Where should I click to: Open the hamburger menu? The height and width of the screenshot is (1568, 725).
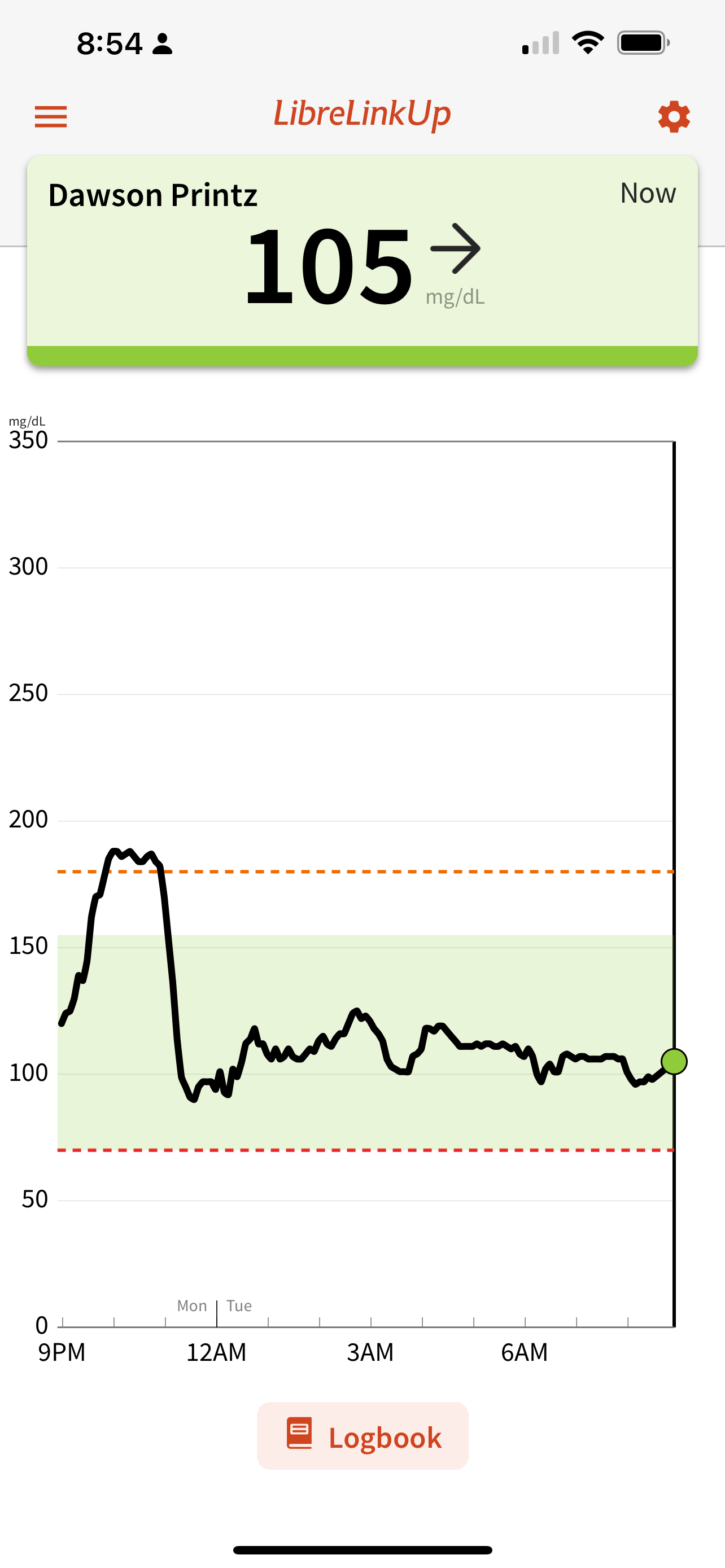click(50, 116)
